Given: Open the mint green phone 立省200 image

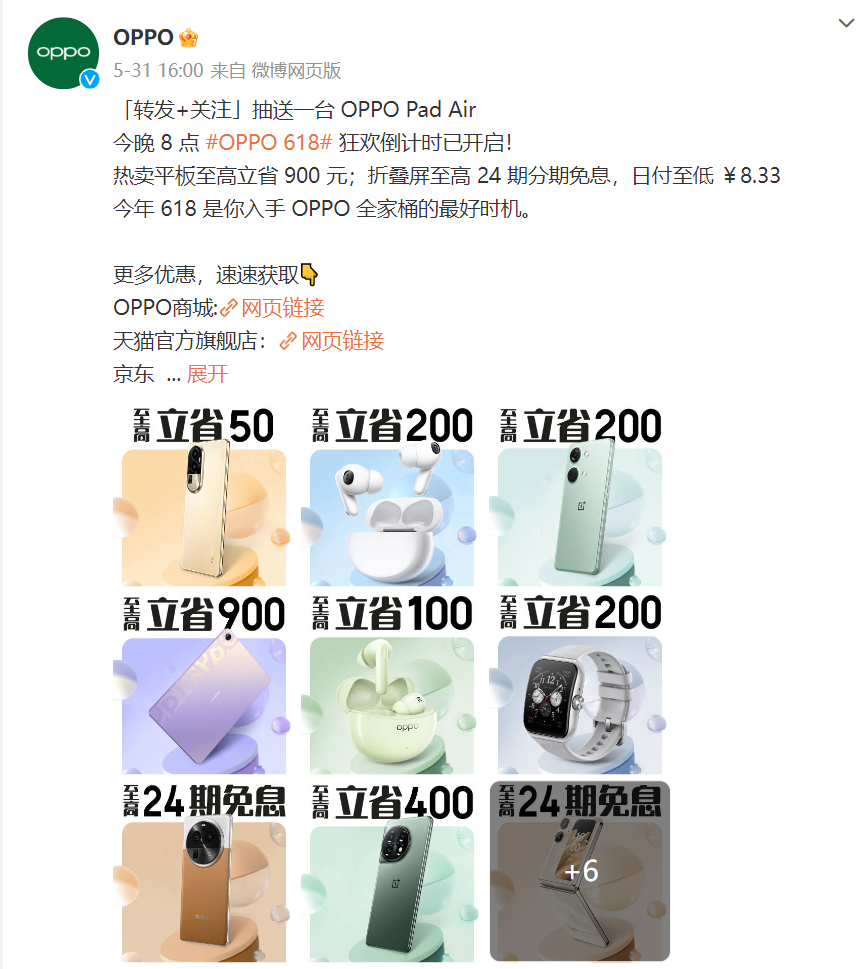Looking at the screenshot, I should point(580,497).
